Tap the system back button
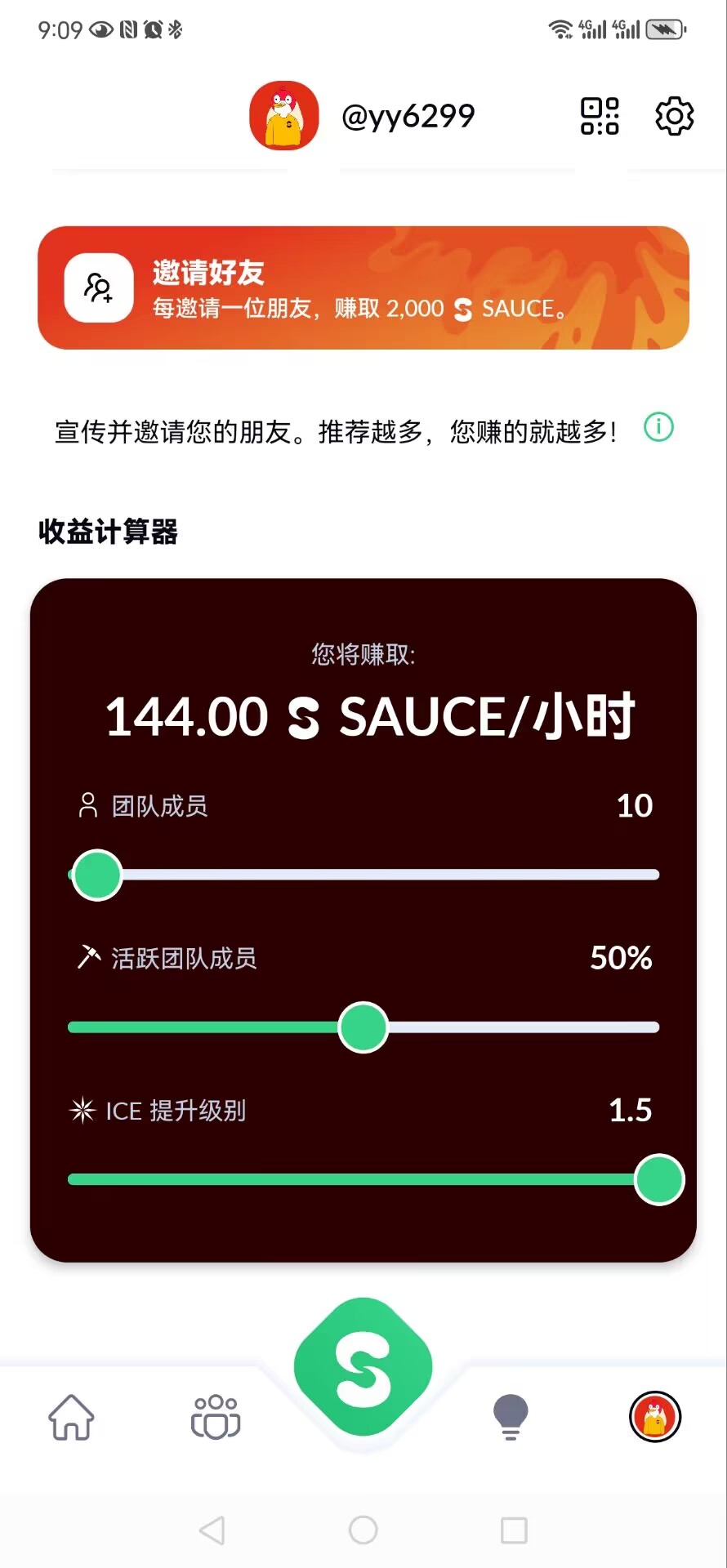727x1568 pixels. [212, 1530]
